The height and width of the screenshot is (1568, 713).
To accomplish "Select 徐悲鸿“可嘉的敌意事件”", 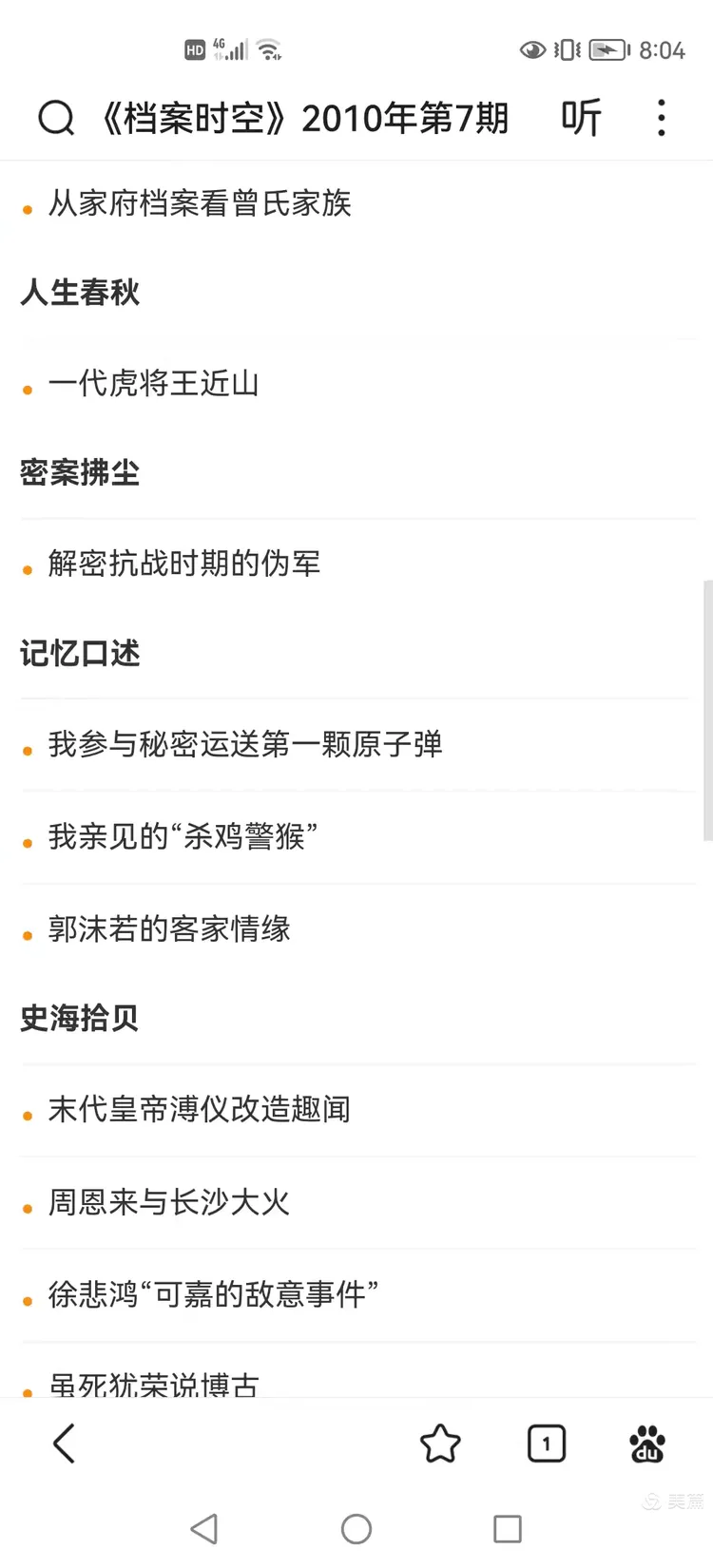I will click(x=213, y=1295).
